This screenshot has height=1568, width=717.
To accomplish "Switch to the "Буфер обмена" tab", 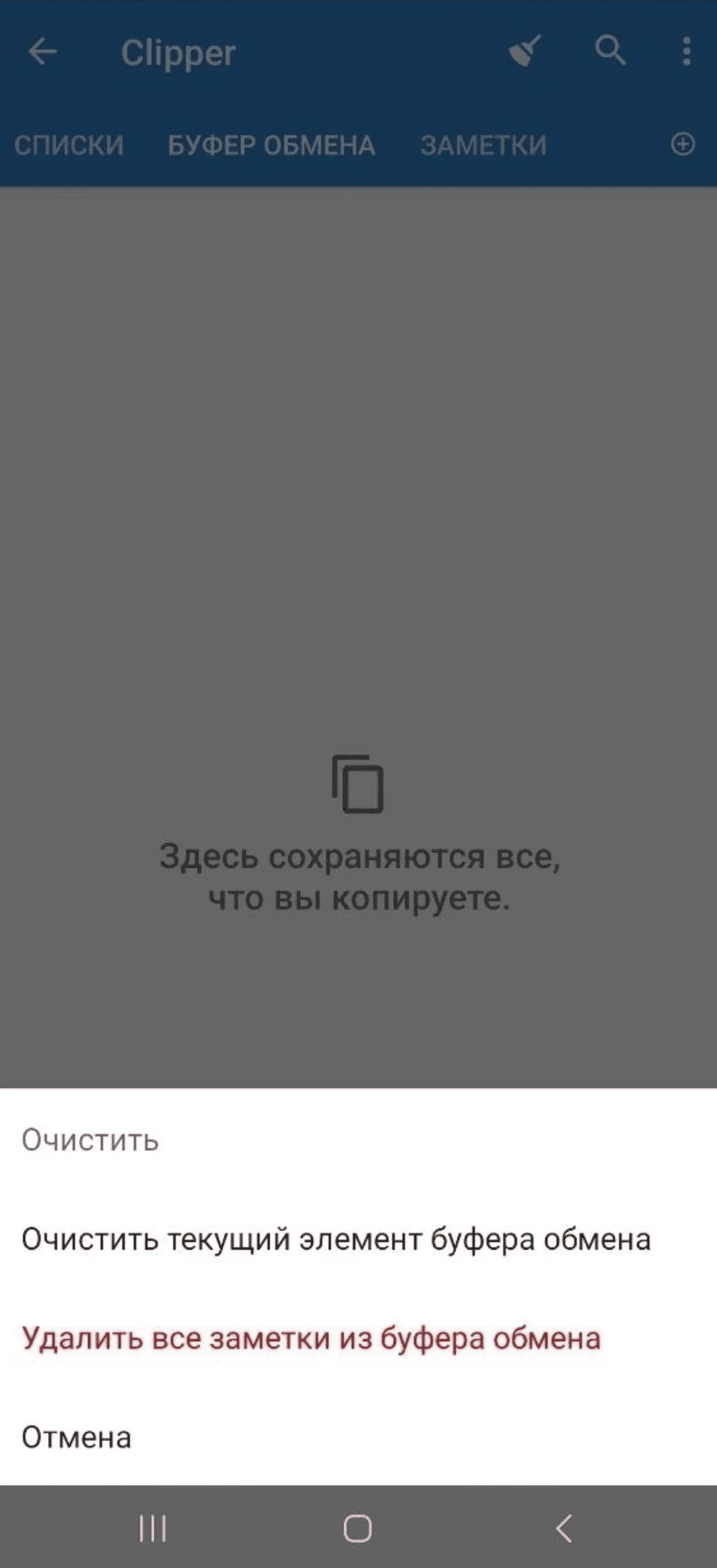I will (x=271, y=145).
